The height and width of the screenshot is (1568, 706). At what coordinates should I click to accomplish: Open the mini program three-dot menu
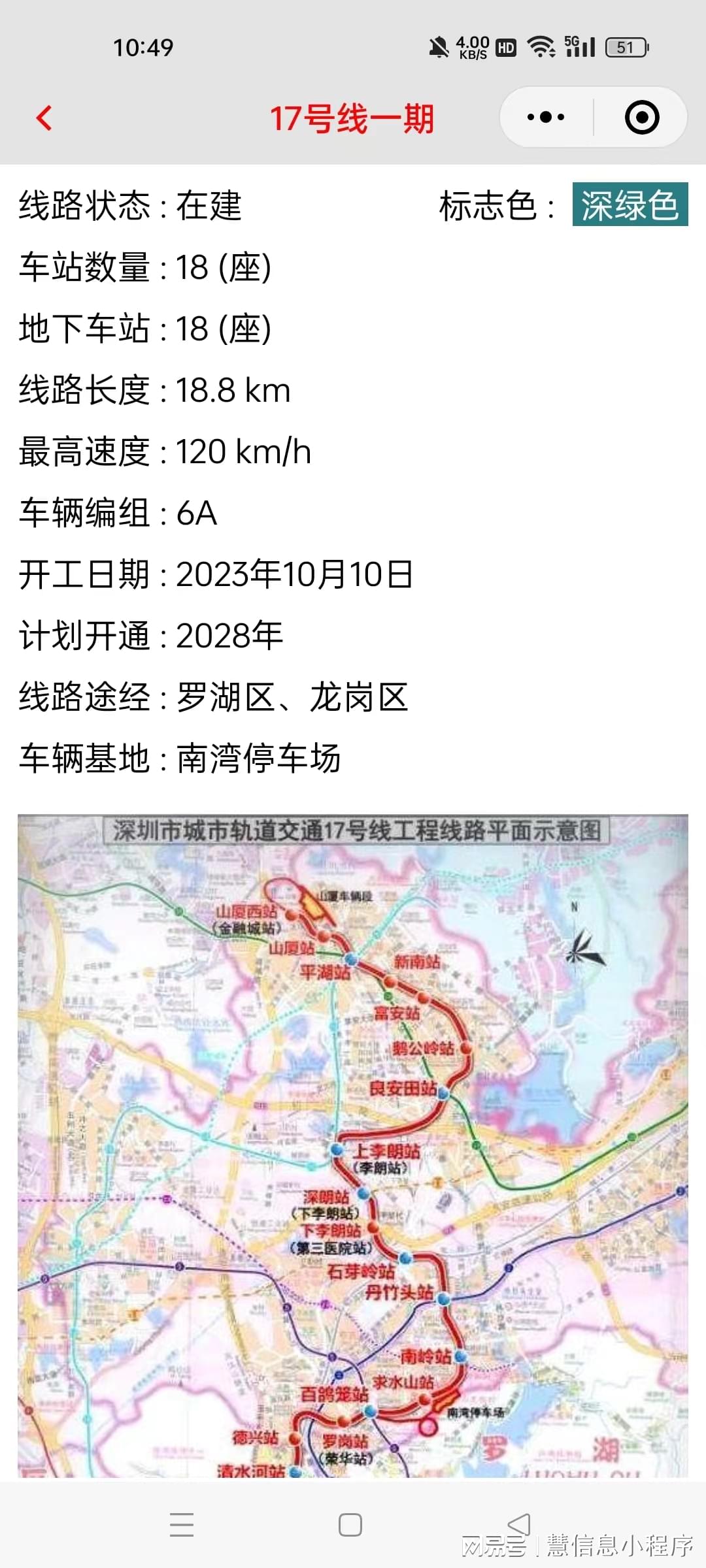546,118
